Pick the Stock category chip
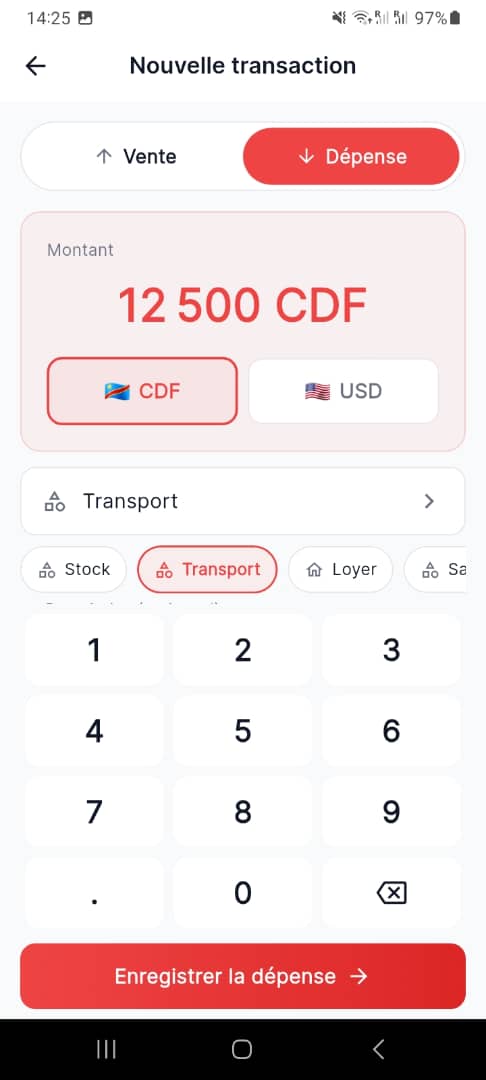Viewport: 486px width, 1080px height. (x=74, y=570)
